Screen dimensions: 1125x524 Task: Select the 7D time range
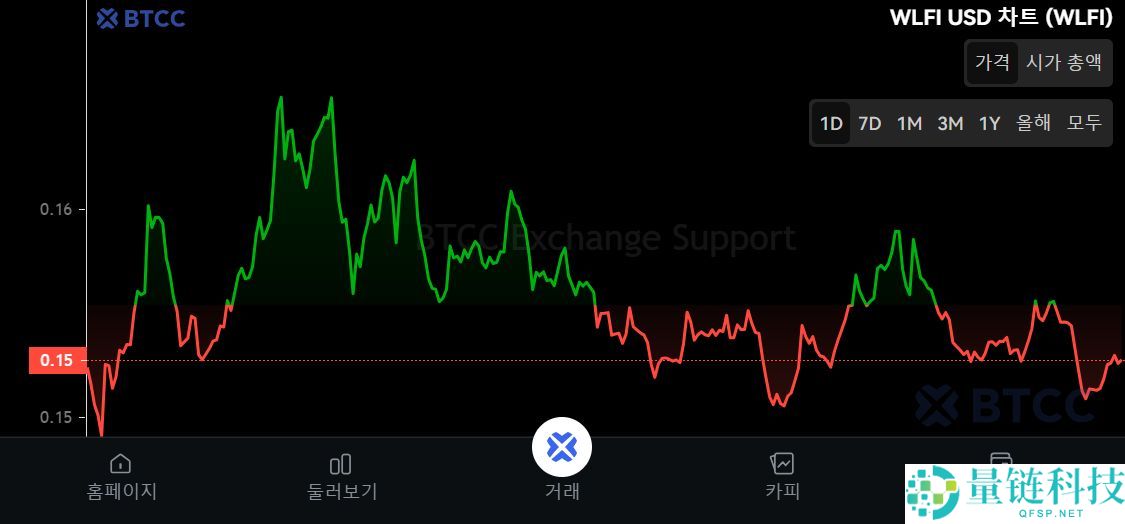click(x=870, y=124)
